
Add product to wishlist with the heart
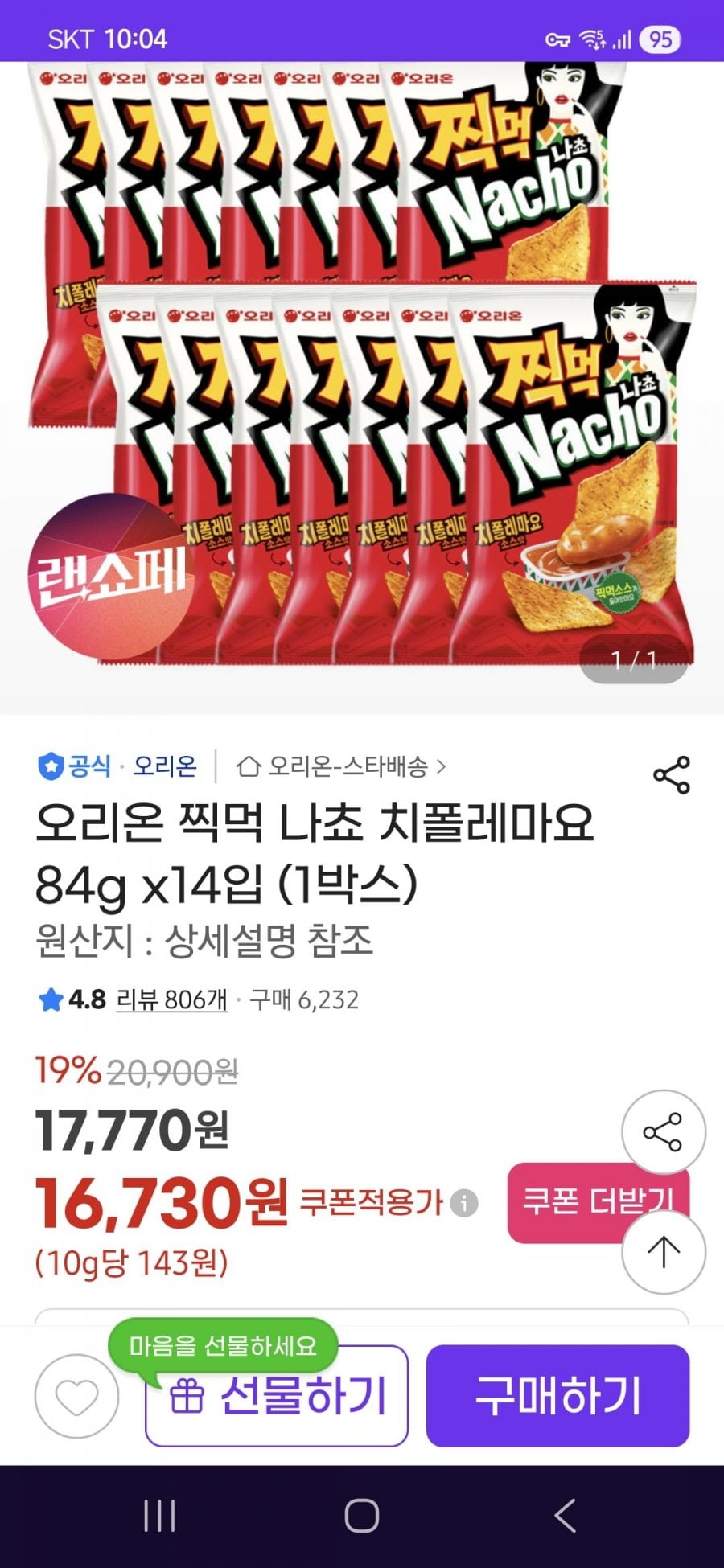pos(76,1397)
